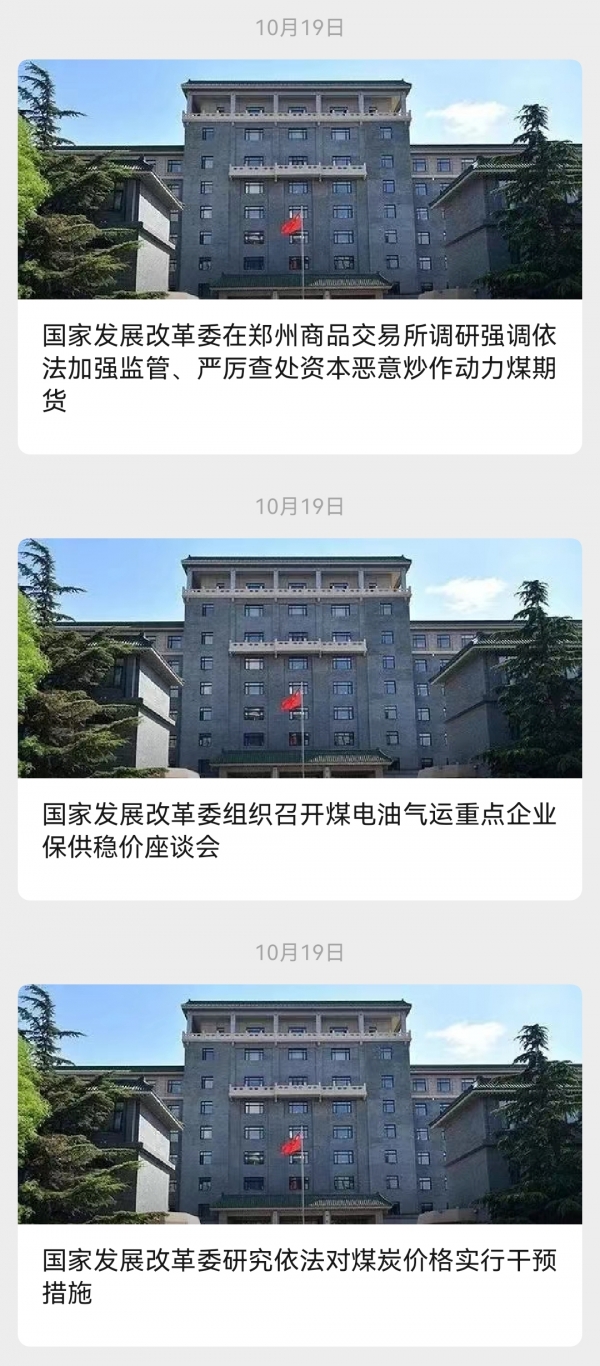View the article on 煤炭价格实行干预措施
The width and height of the screenshot is (600, 1366).
(x=299, y=1277)
